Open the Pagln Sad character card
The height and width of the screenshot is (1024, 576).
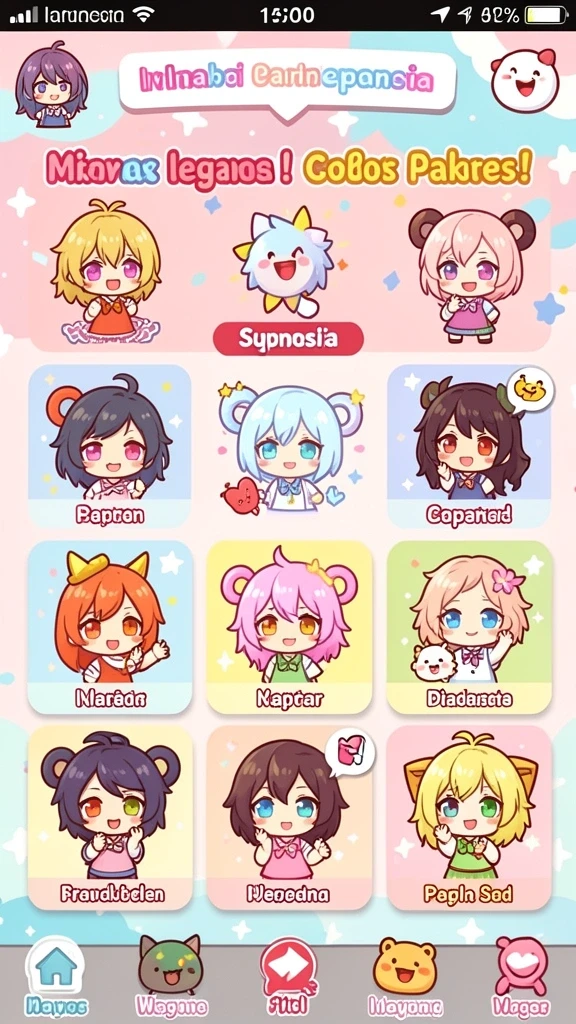[469, 818]
